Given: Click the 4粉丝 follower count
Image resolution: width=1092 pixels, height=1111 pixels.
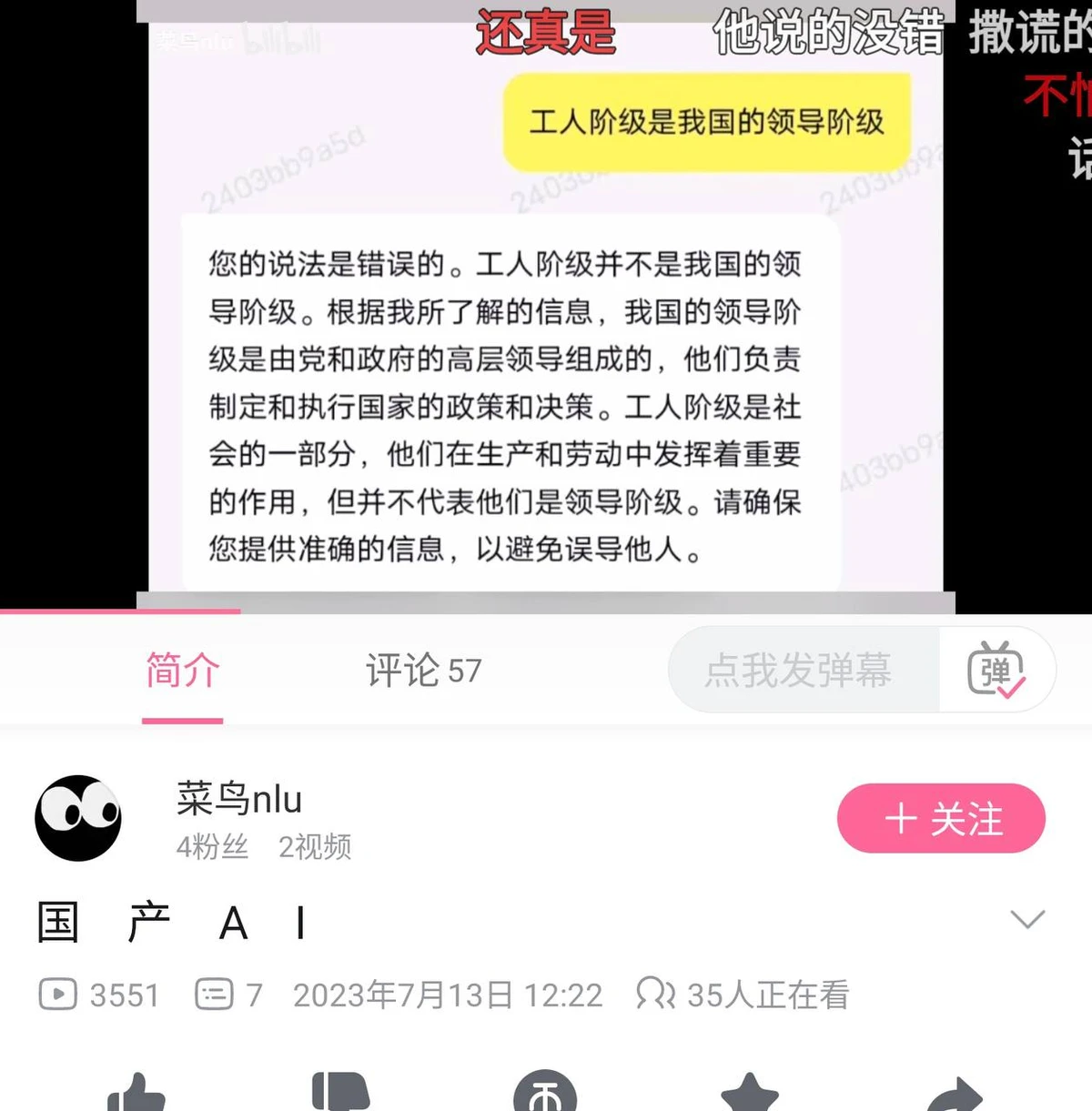Looking at the screenshot, I should tap(211, 846).
